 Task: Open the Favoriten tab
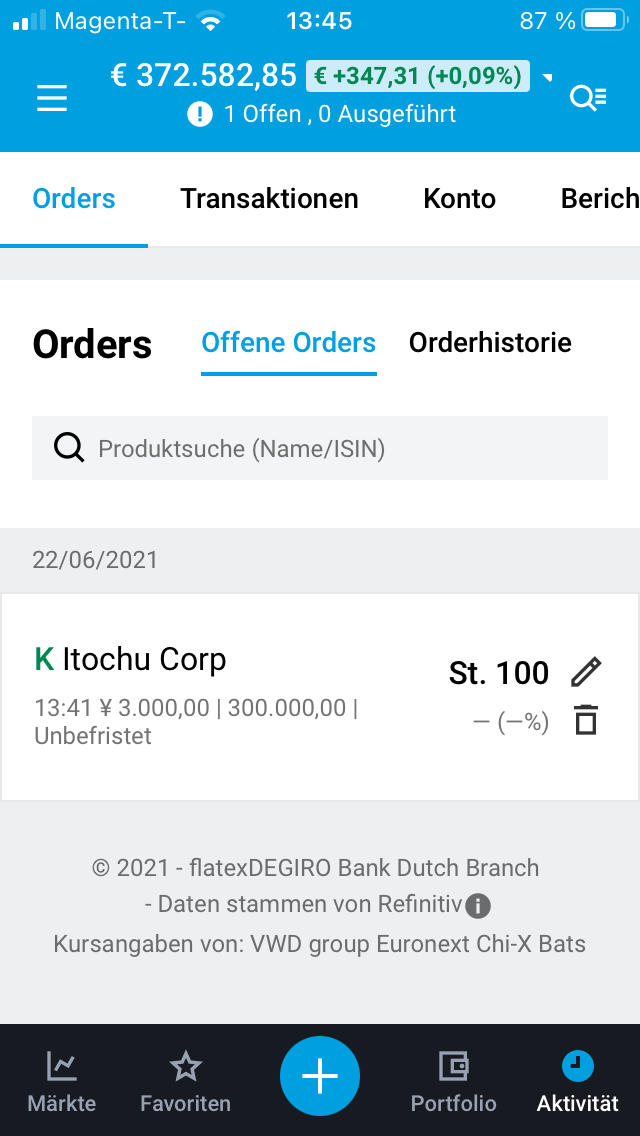click(185, 1082)
